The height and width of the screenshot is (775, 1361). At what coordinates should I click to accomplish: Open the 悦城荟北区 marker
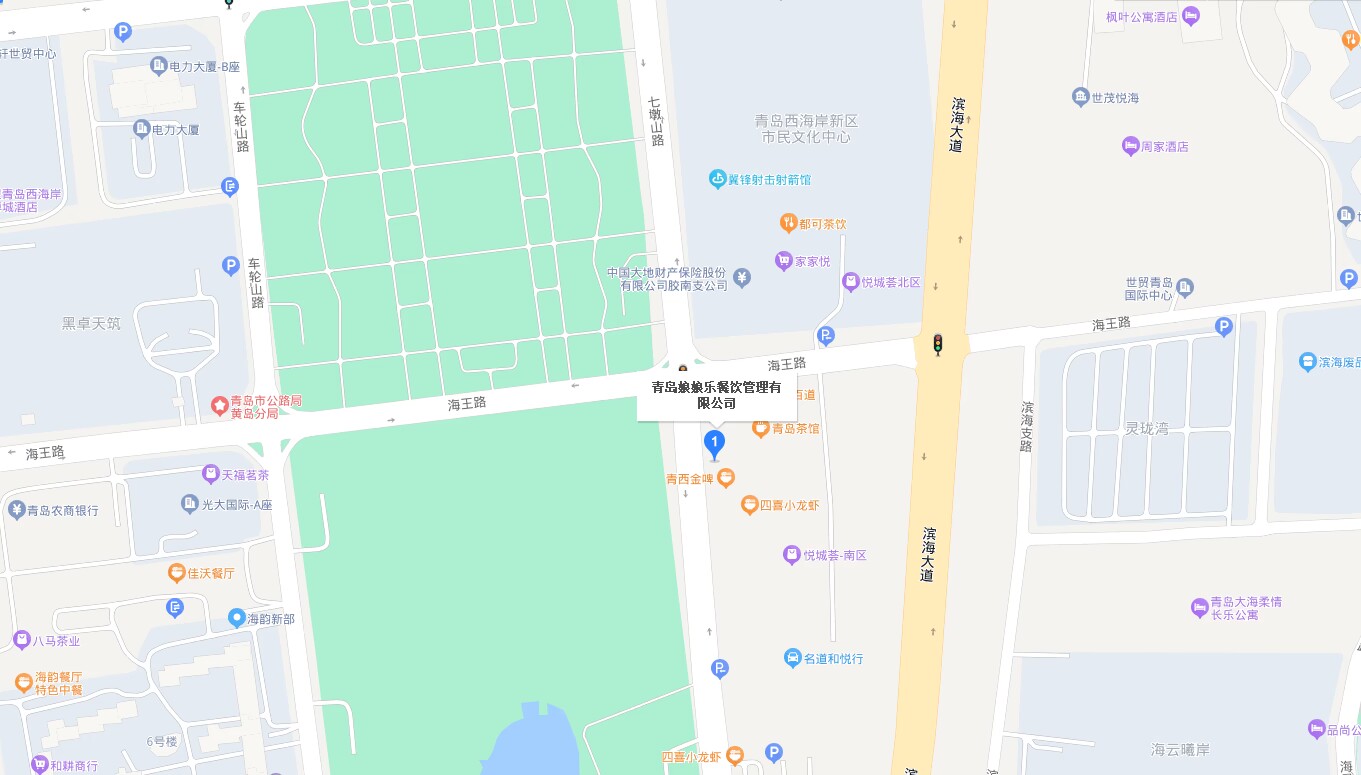point(850,282)
